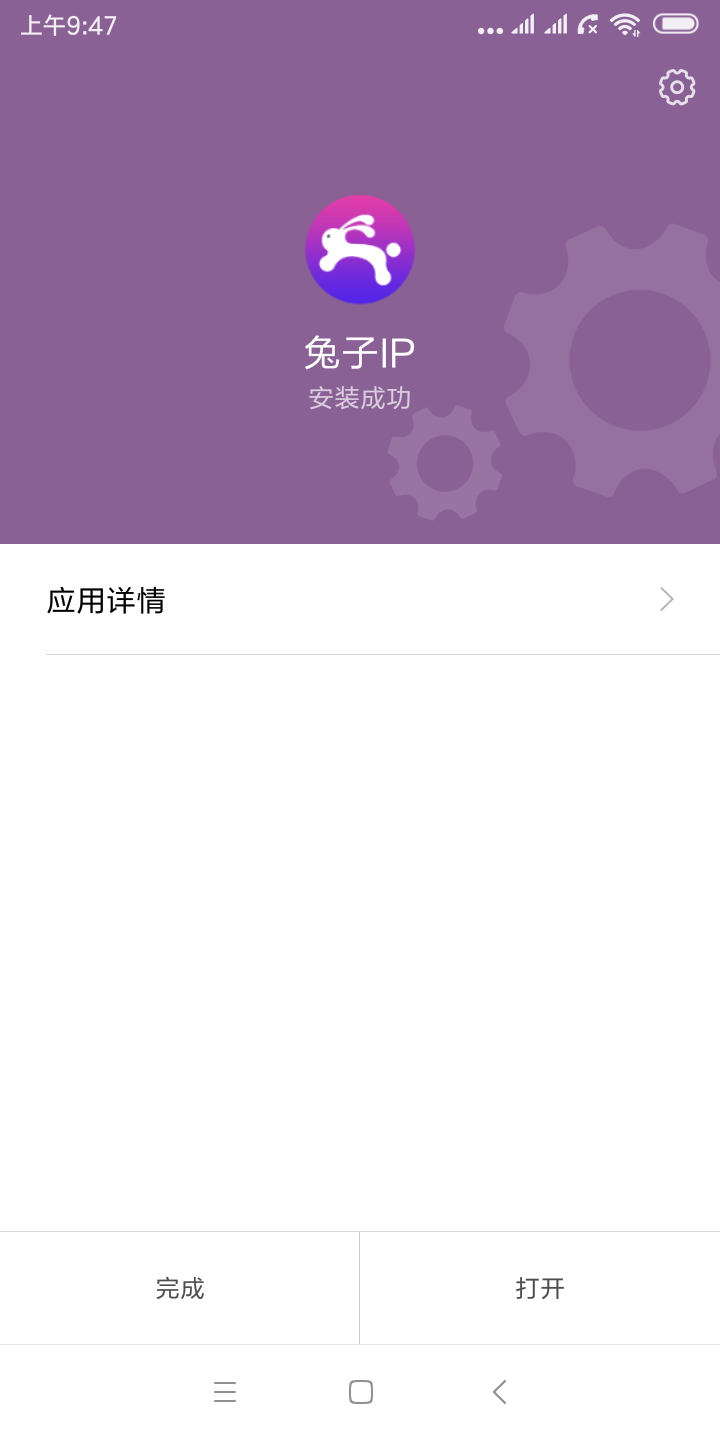The width and height of the screenshot is (720, 1440).
Task: Show recent apps from the navigation bar
Action: [x=225, y=1392]
